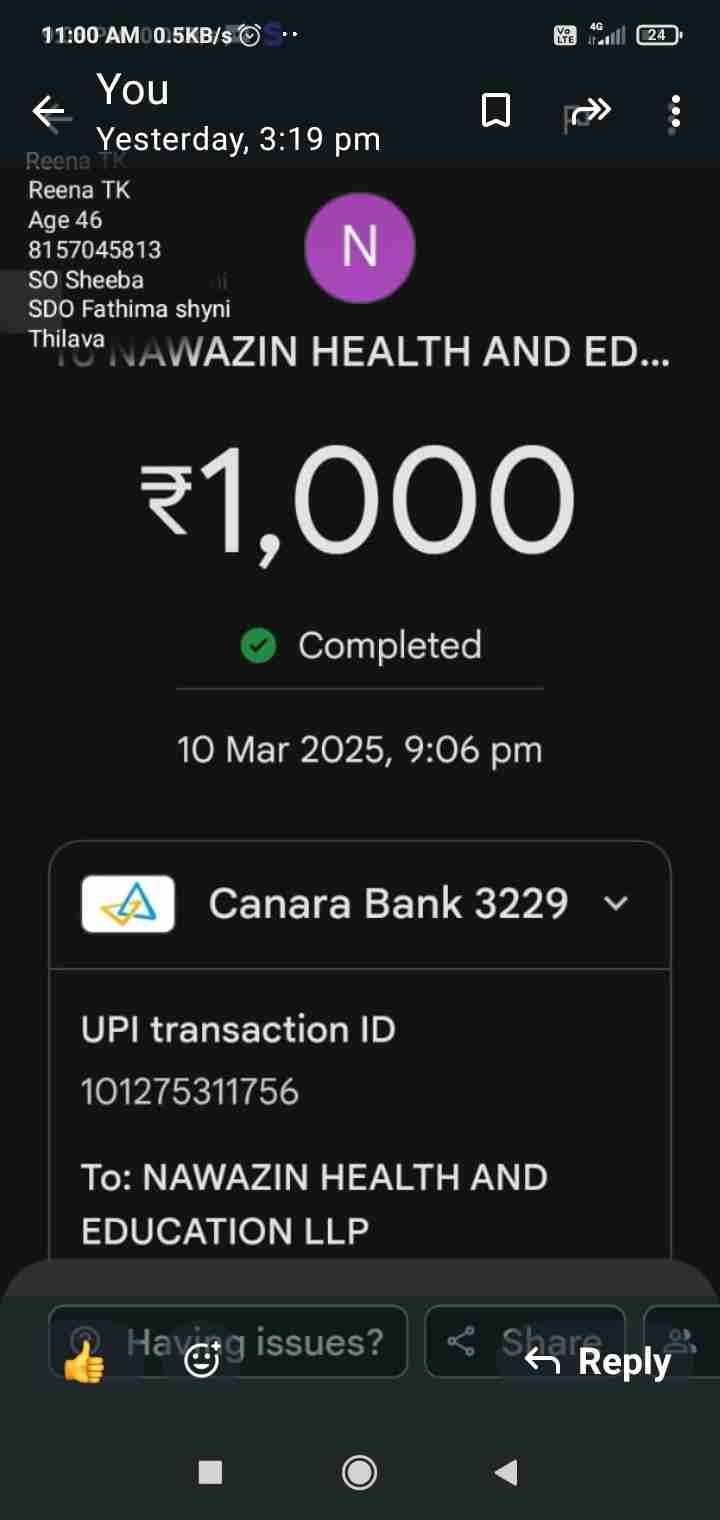720x1520 pixels.
Task: Open the emoji reaction picker
Action: pos(203,1359)
